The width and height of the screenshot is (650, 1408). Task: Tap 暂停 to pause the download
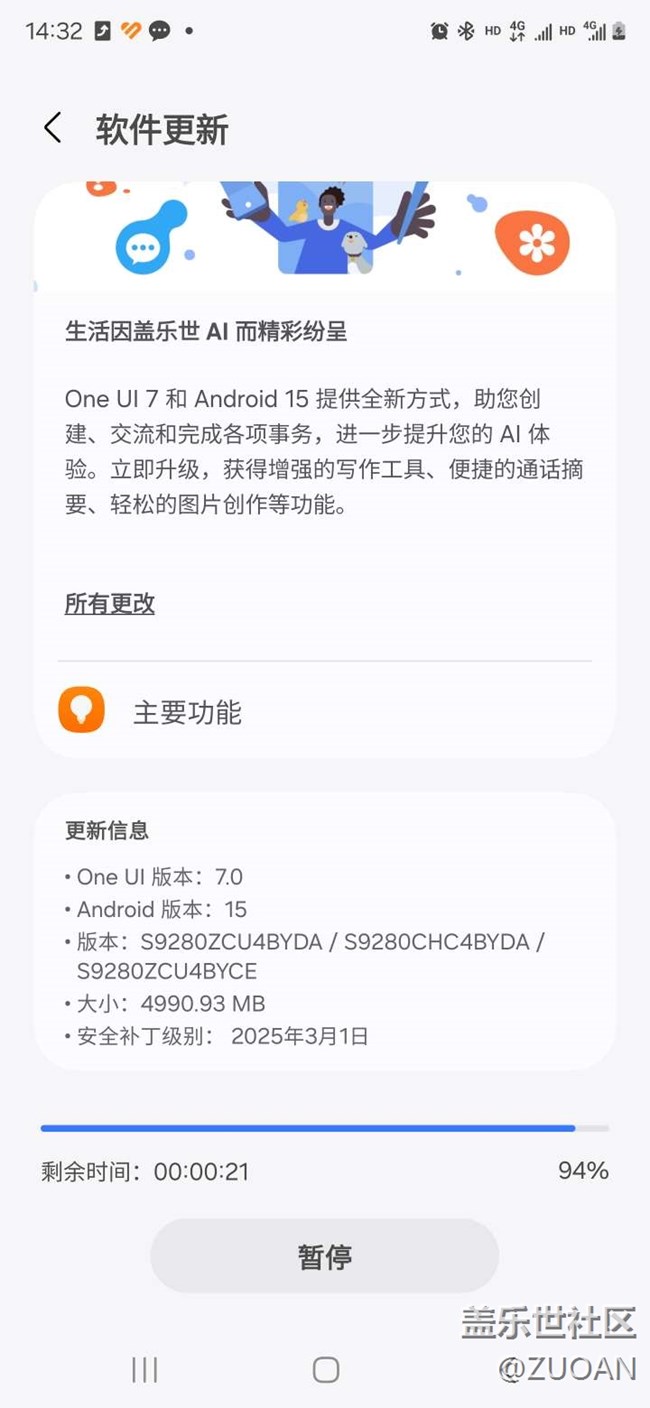click(x=324, y=1256)
